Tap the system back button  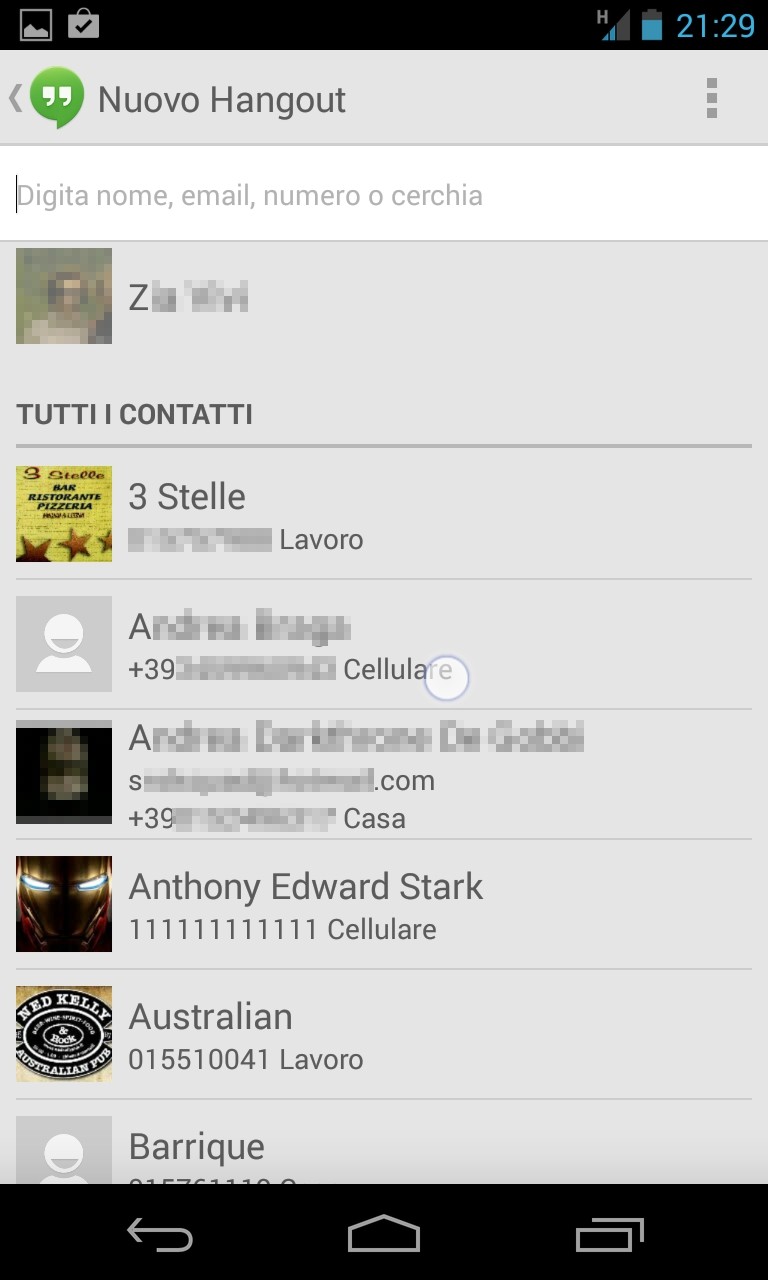tap(160, 1234)
